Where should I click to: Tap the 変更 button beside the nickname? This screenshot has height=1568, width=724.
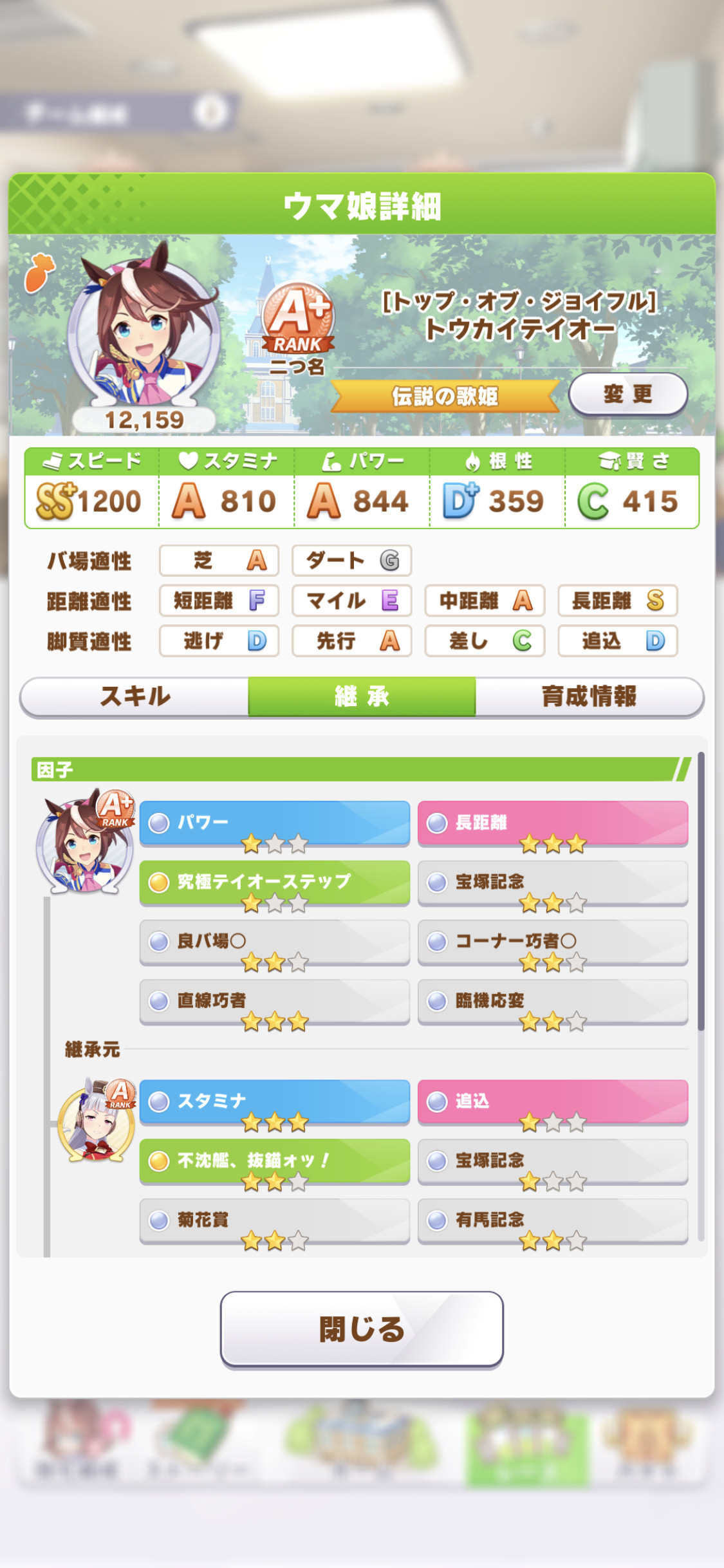coord(628,394)
